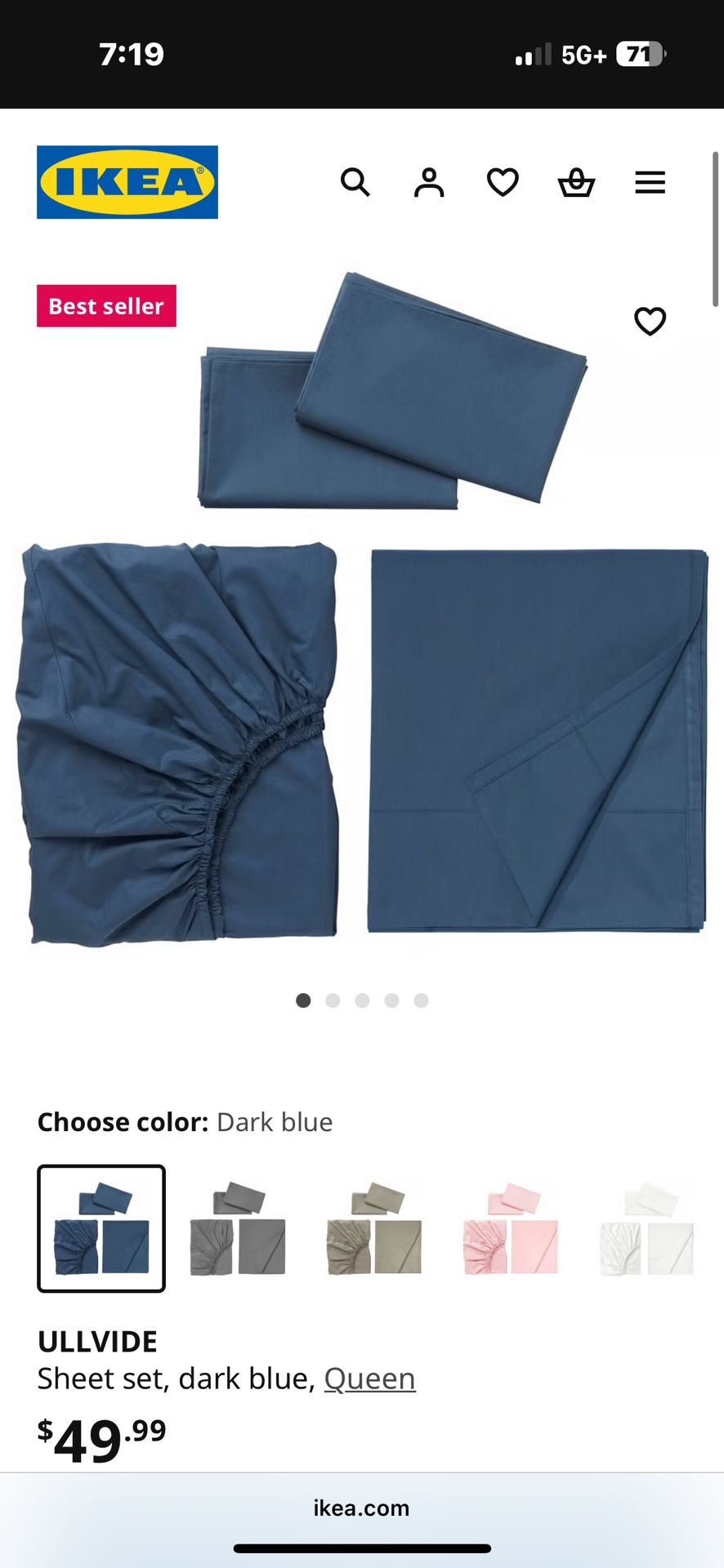Select the grey color option

pyautogui.click(x=238, y=1228)
